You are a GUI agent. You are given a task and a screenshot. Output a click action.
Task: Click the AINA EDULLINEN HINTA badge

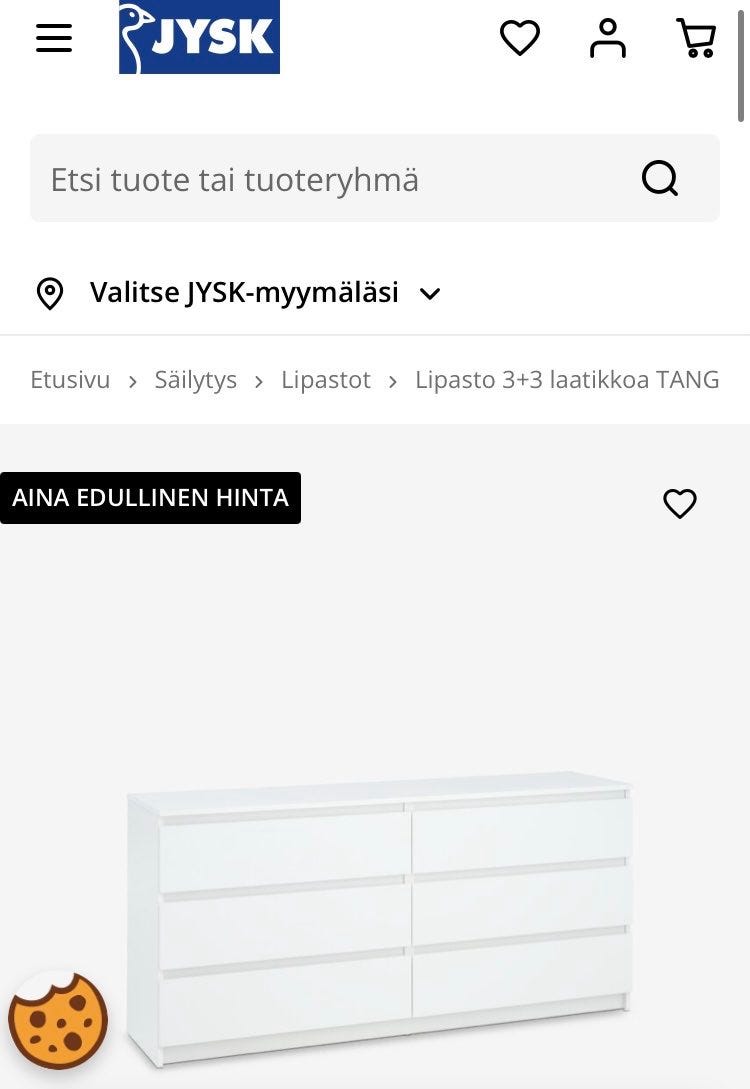click(x=150, y=497)
